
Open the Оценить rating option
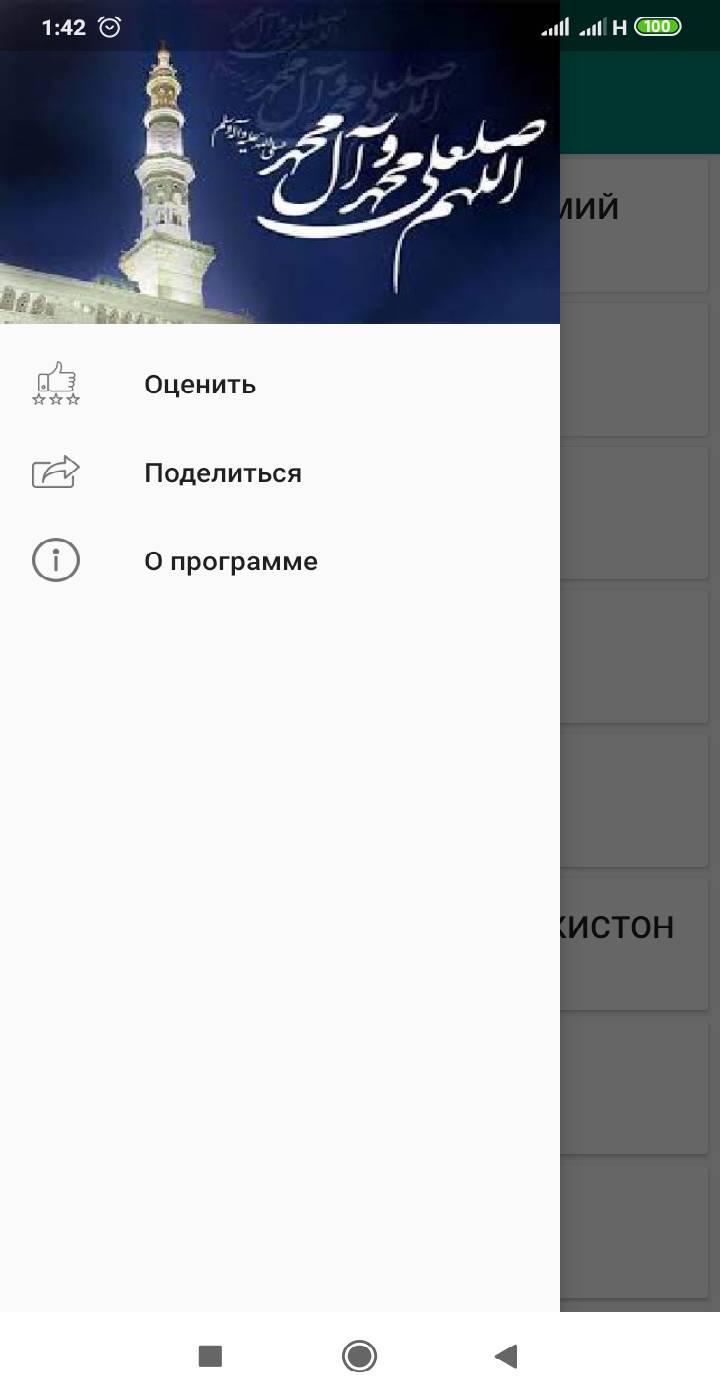[x=280, y=384]
